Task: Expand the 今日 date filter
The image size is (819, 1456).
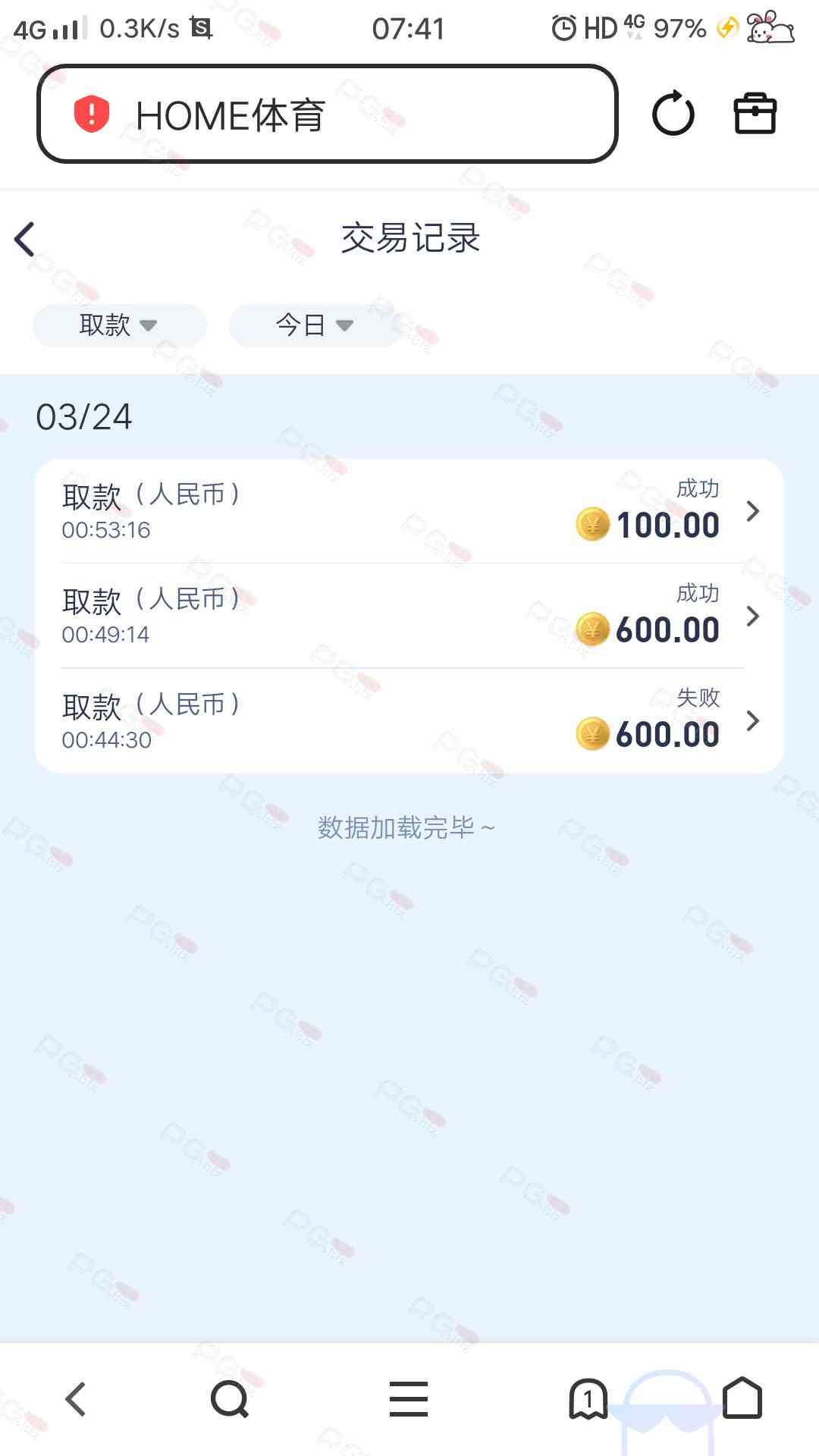Action: (314, 325)
